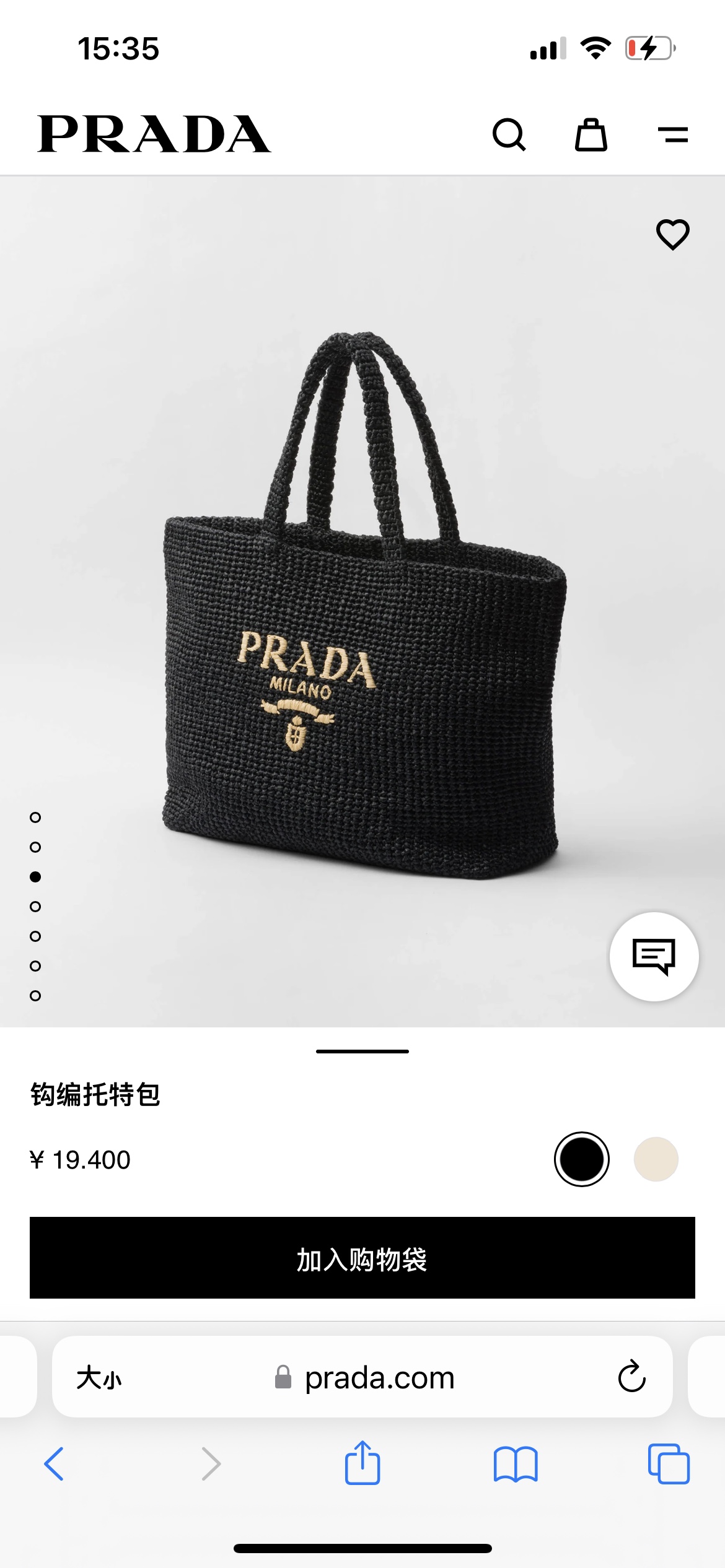Open Safari bookmarks
Viewport: 725px width, 1568px height.
coord(516,1464)
